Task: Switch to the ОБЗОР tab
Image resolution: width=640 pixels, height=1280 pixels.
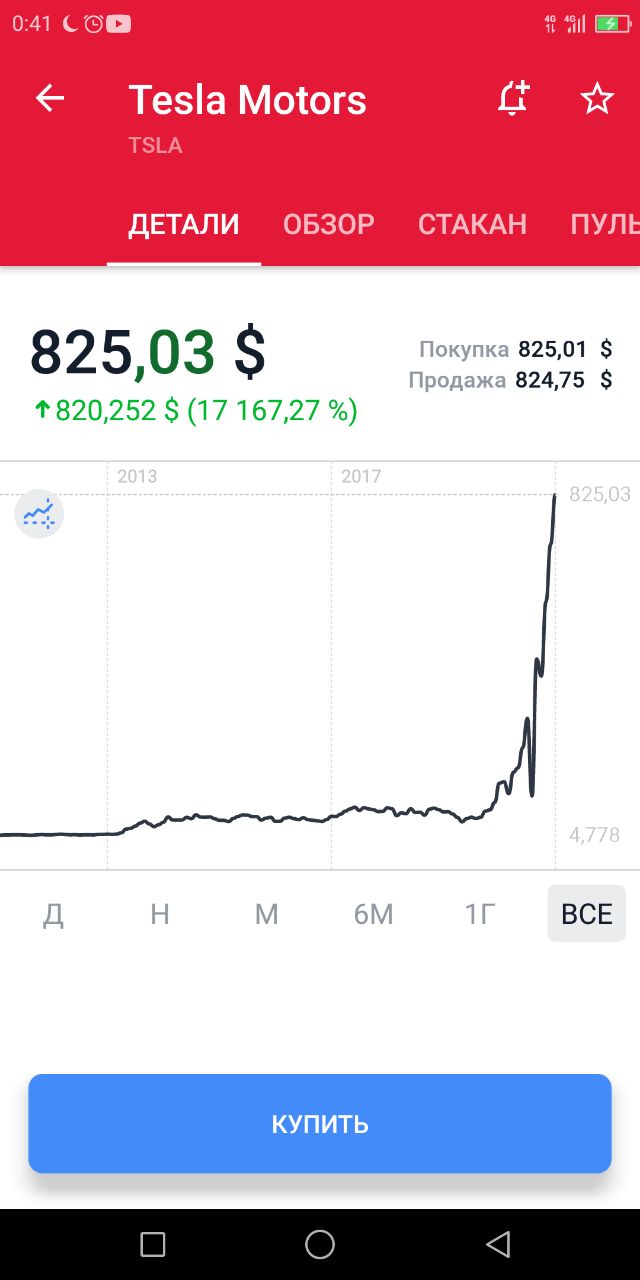Action: click(329, 224)
